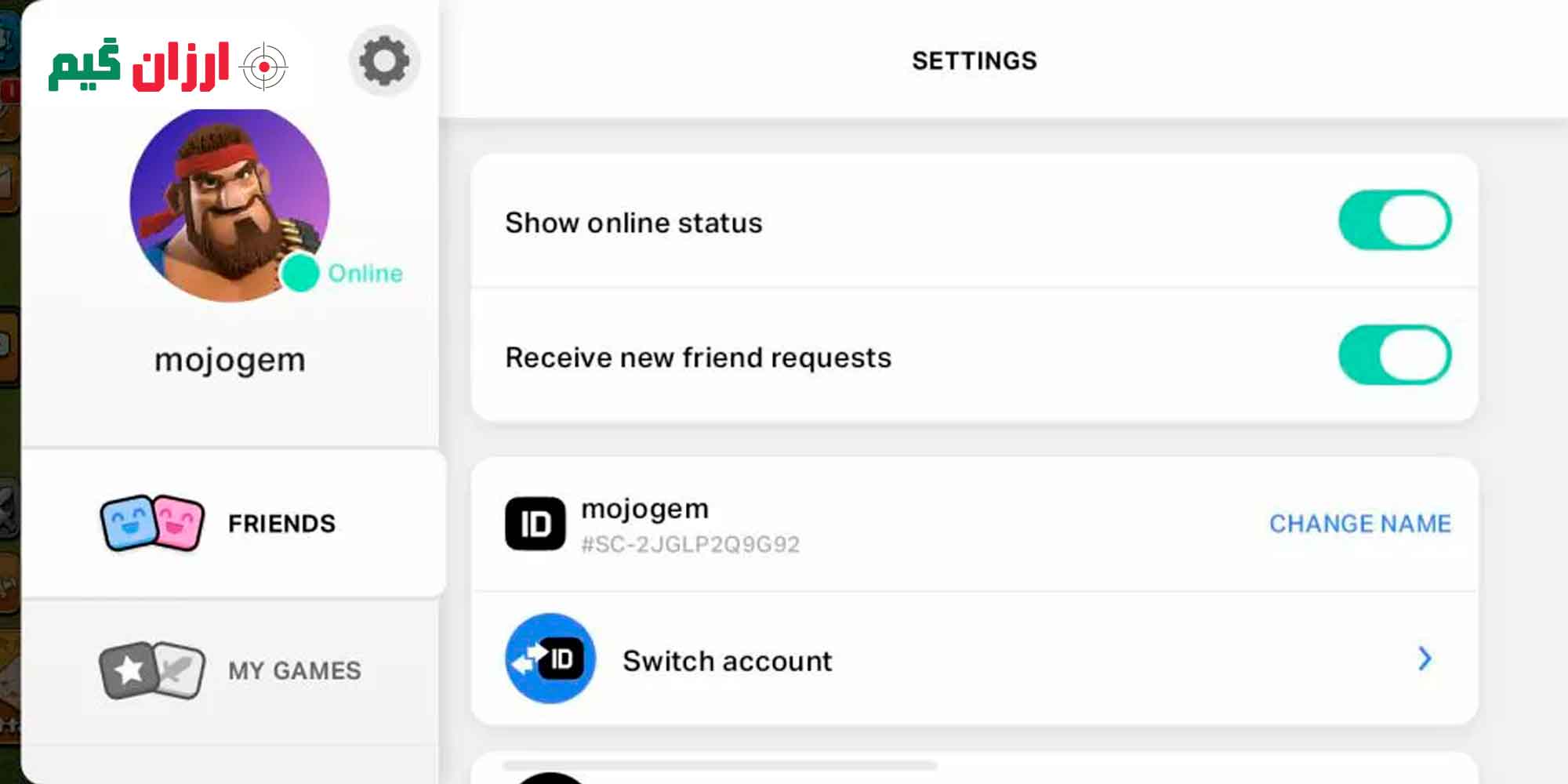Switch to the Friends tab
1568x784 pixels.
pos(234,523)
